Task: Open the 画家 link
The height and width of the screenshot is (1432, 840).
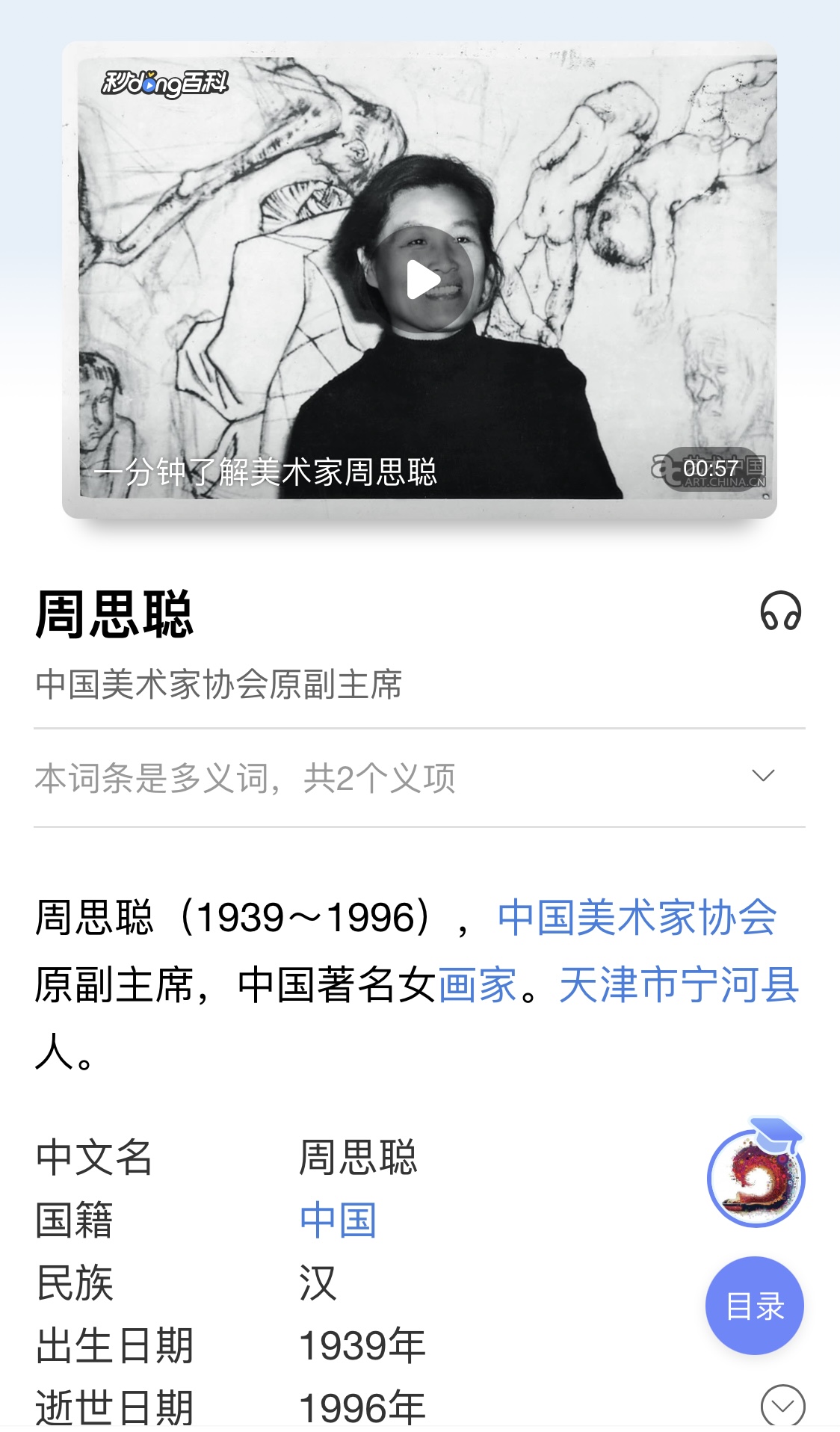Action: [x=478, y=984]
